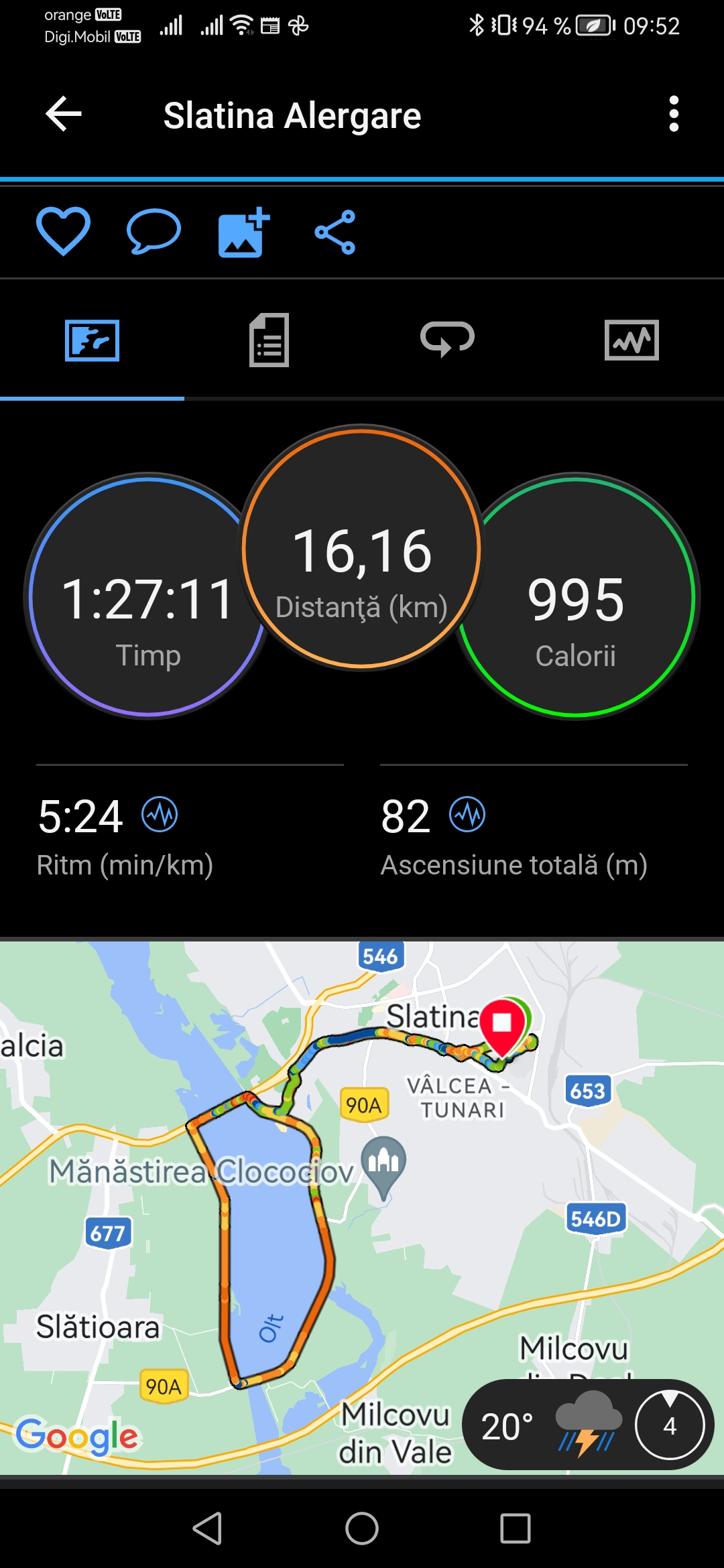Add a photo to the activity

[x=244, y=232]
